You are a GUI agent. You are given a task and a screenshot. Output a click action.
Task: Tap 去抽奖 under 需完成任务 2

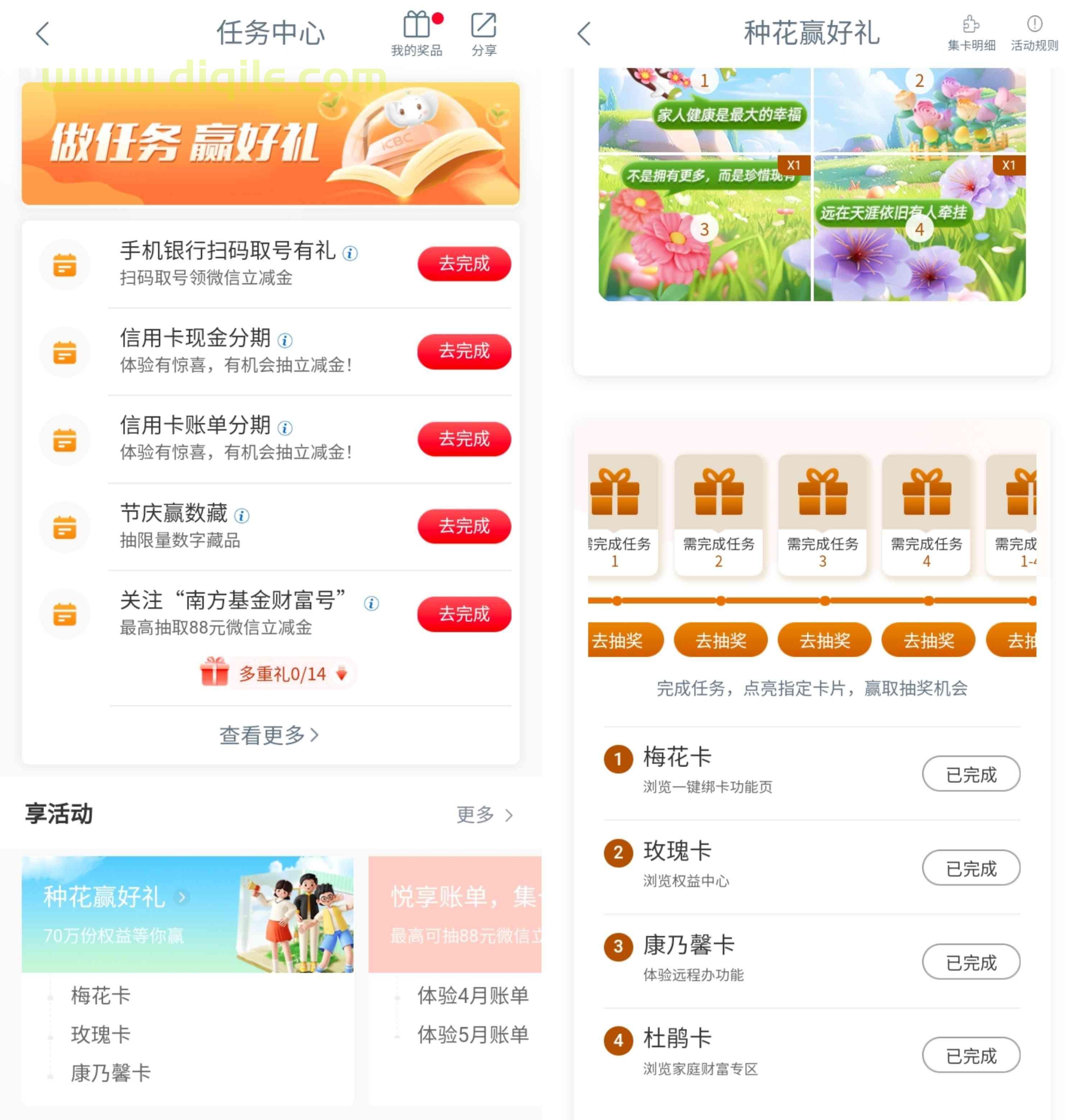[x=721, y=640]
